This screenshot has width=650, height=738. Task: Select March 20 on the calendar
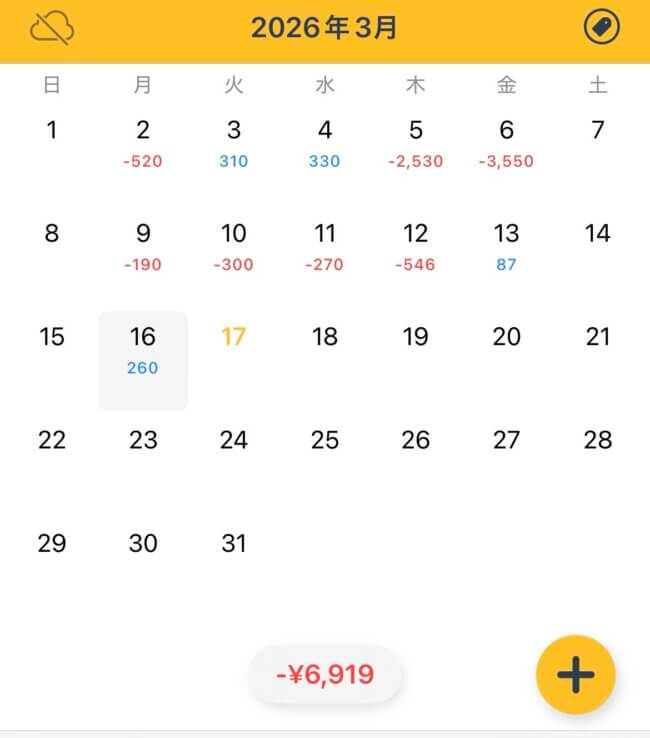pyautogui.click(x=506, y=338)
